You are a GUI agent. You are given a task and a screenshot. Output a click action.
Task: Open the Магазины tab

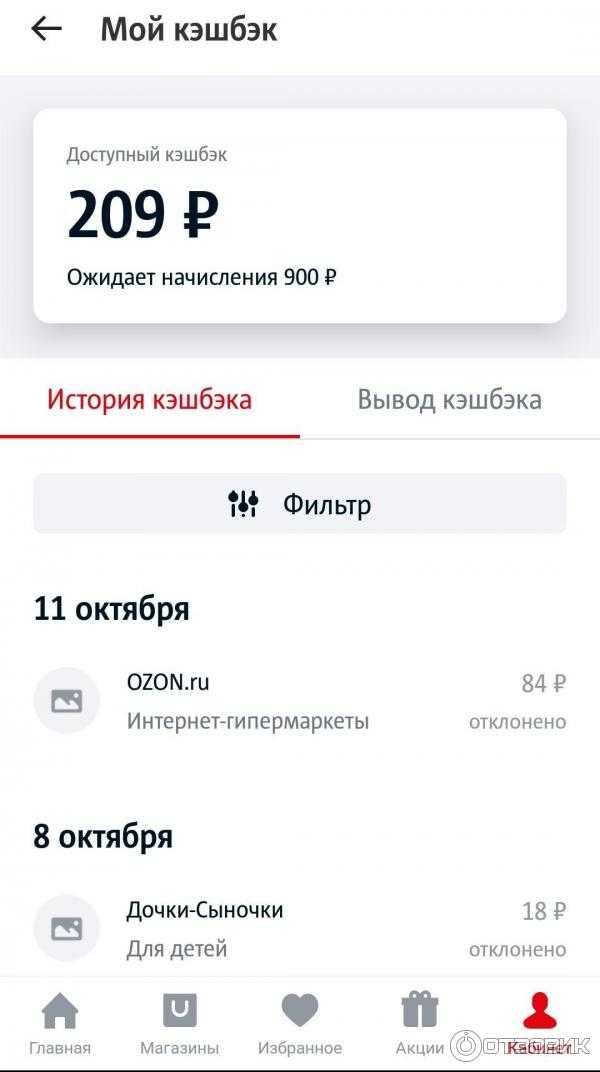pyautogui.click(x=180, y=1025)
